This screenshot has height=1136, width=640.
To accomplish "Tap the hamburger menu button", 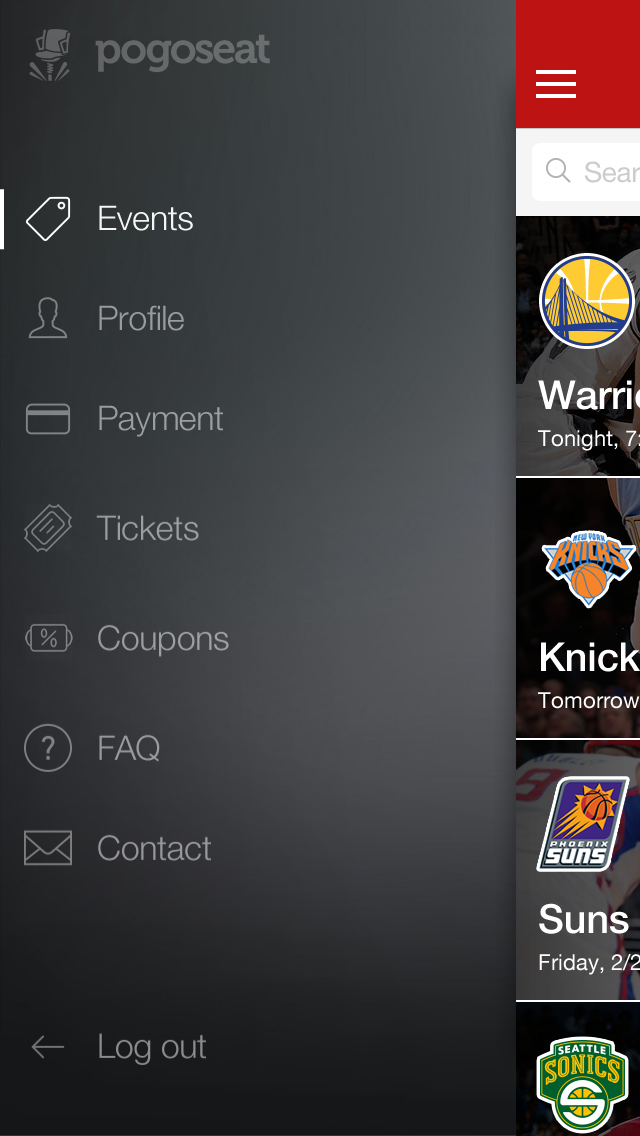I will (x=556, y=84).
